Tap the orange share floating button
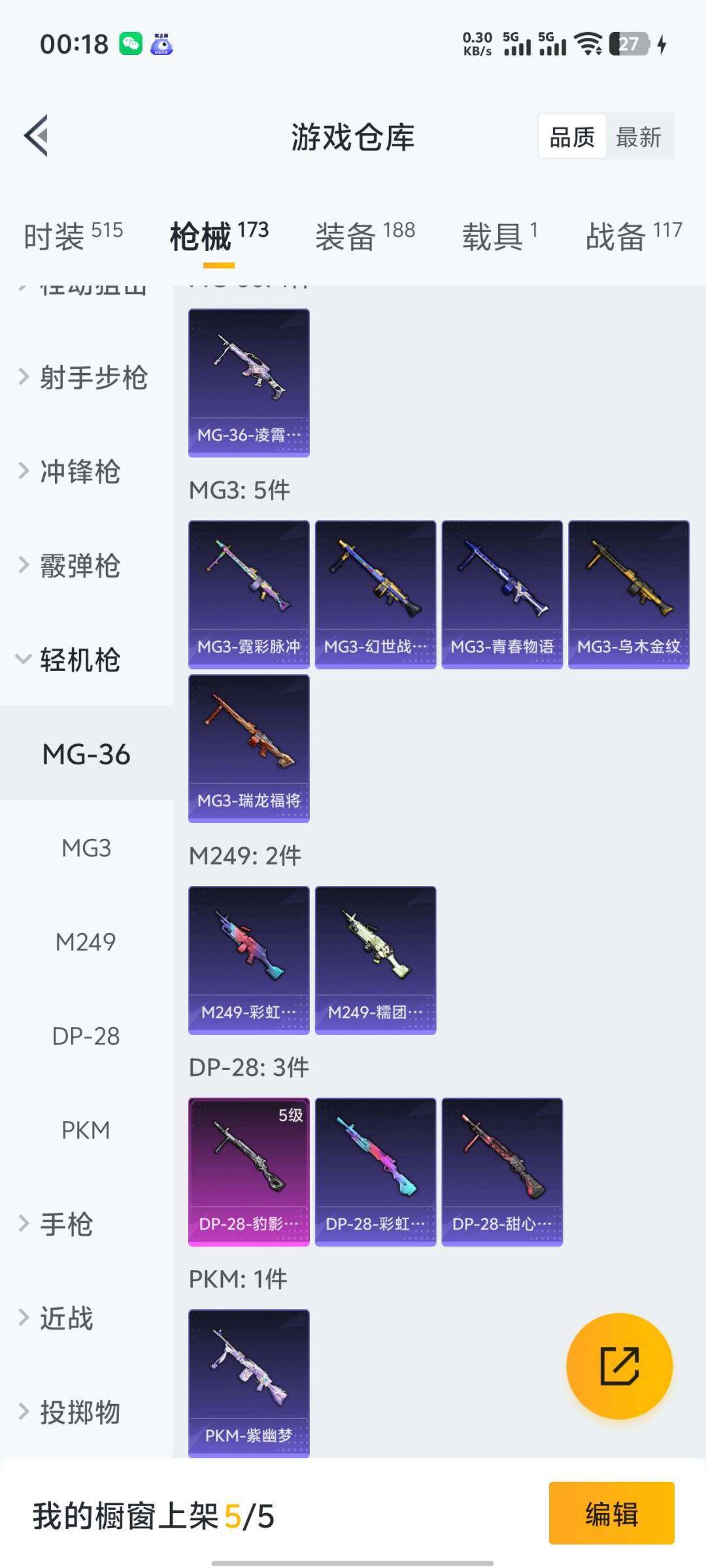This screenshot has width=706, height=1568. (x=619, y=1366)
